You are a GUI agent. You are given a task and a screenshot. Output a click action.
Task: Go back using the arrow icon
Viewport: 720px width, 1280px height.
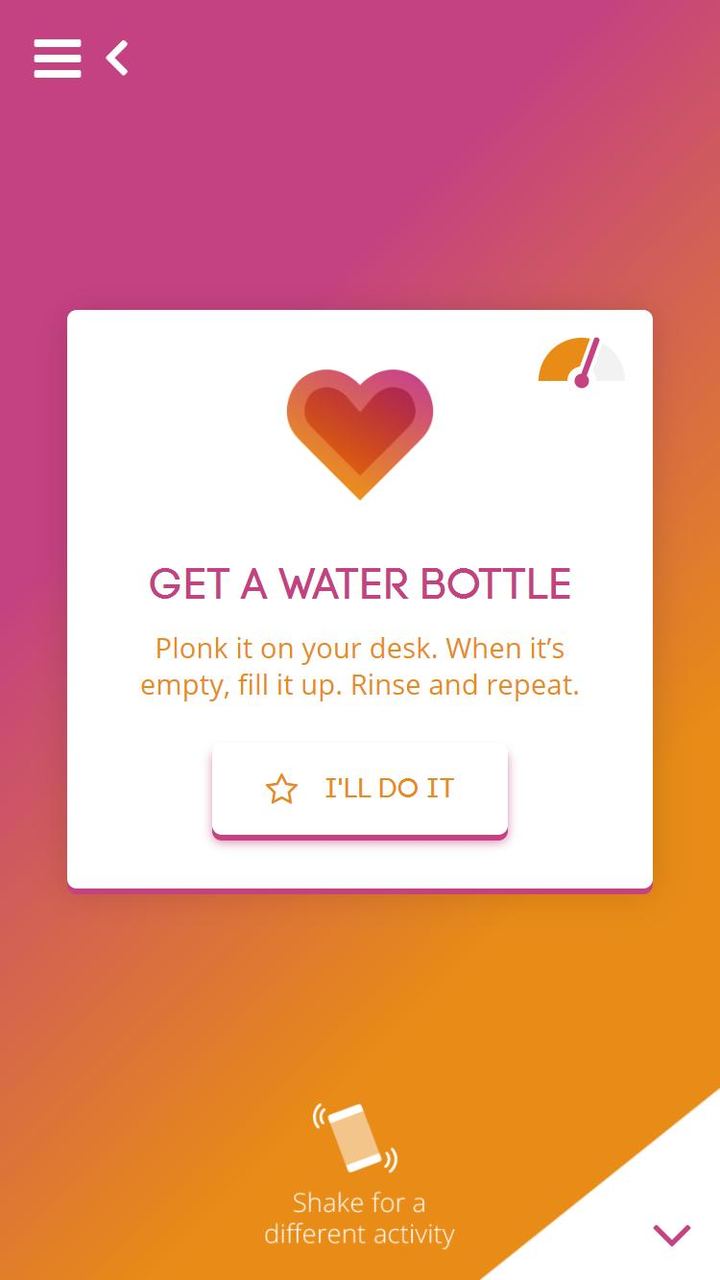tap(118, 58)
